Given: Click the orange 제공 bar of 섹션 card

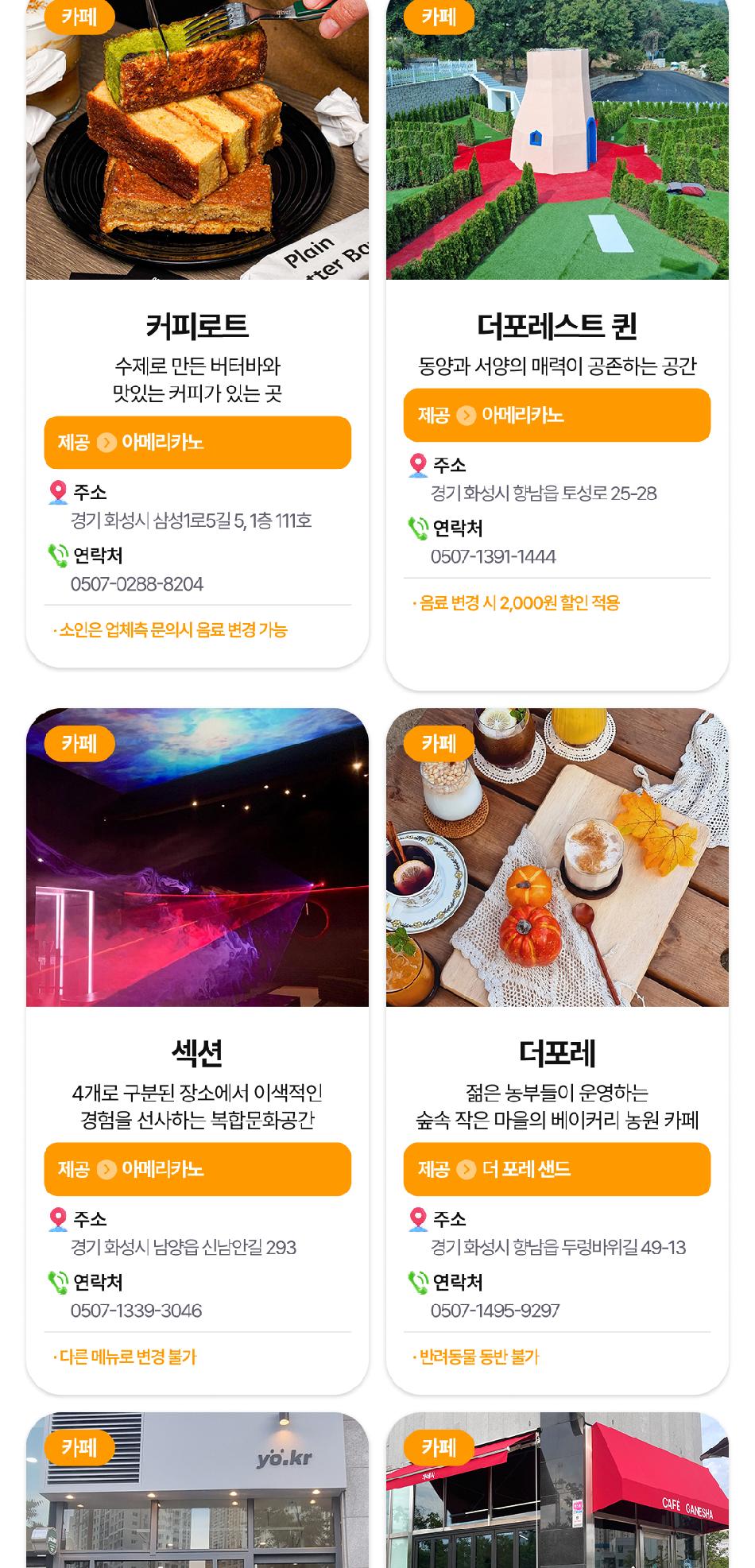Looking at the screenshot, I should pos(197,1169).
